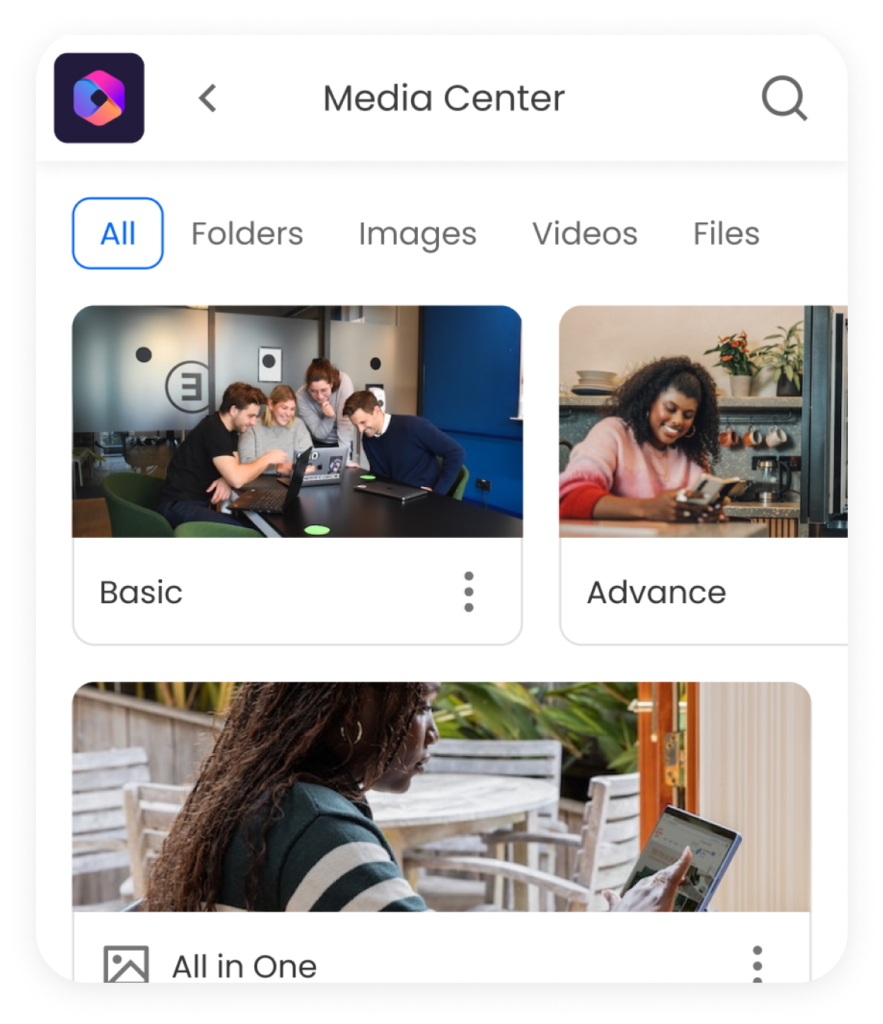Select the All filter tab
883x1024 pixels.
[118, 234]
